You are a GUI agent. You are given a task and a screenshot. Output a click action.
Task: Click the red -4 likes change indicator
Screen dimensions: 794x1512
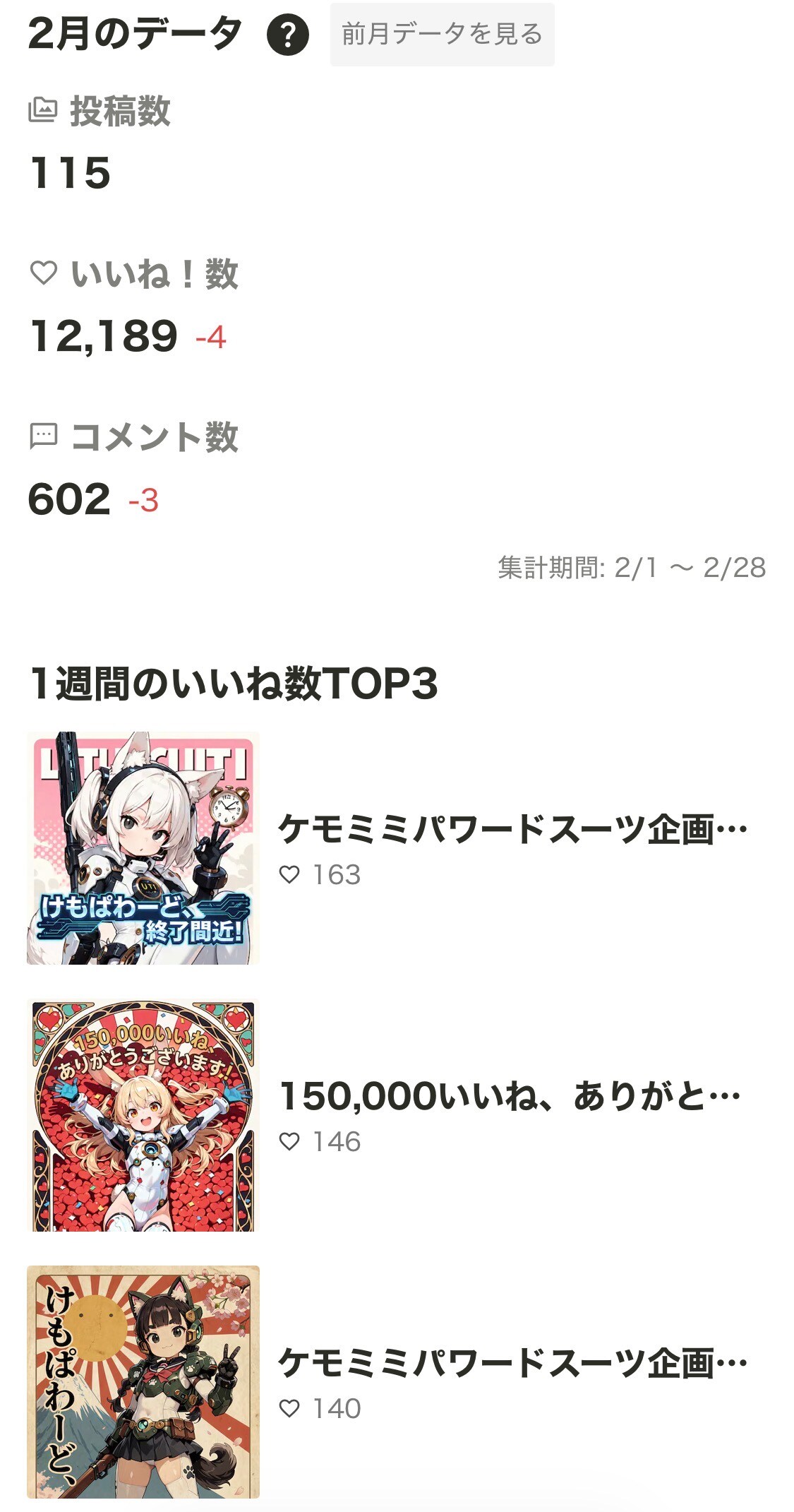[x=211, y=338]
